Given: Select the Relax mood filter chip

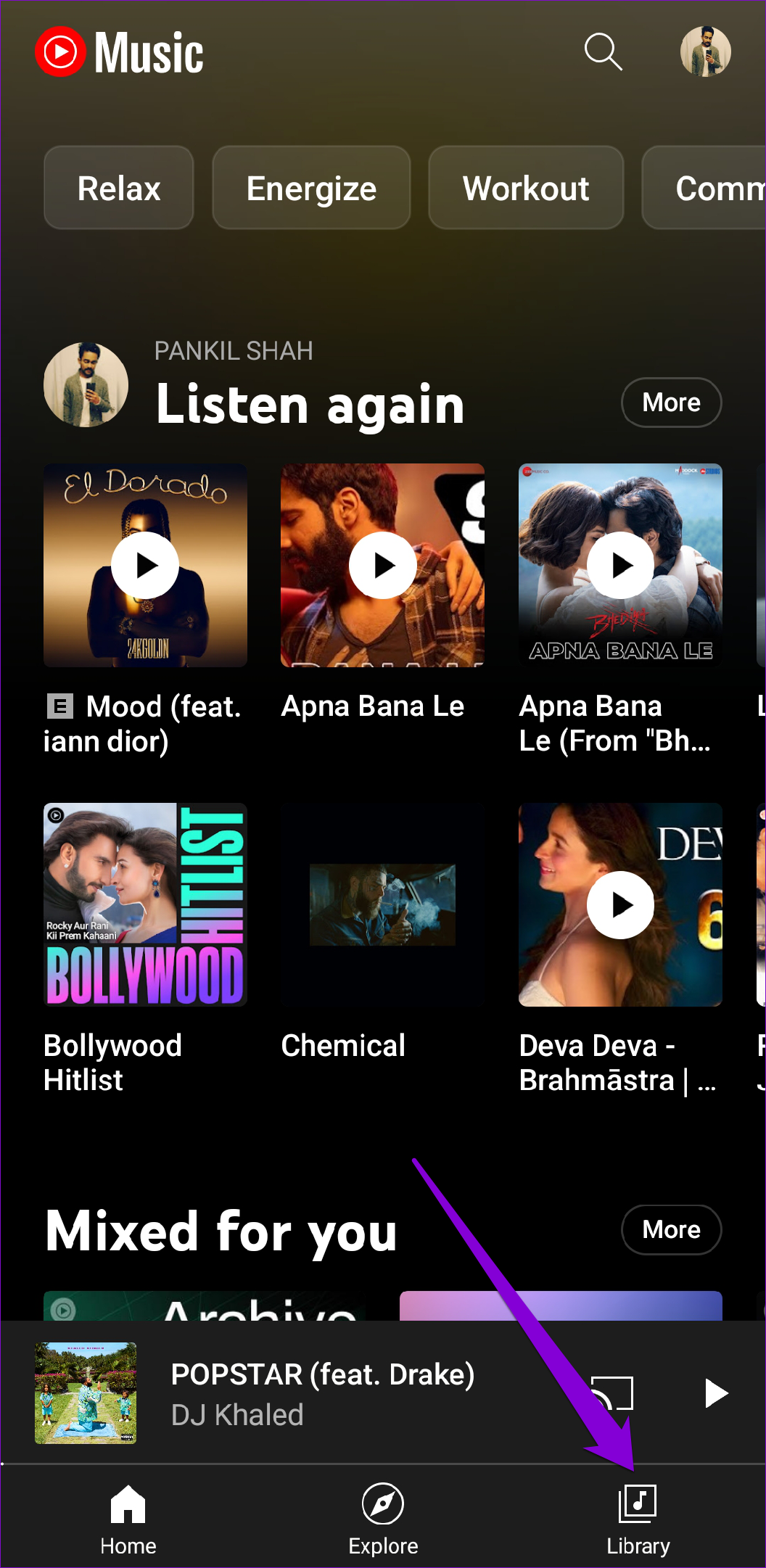Looking at the screenshot, I should pyautogui.click(x=118, y=187).
